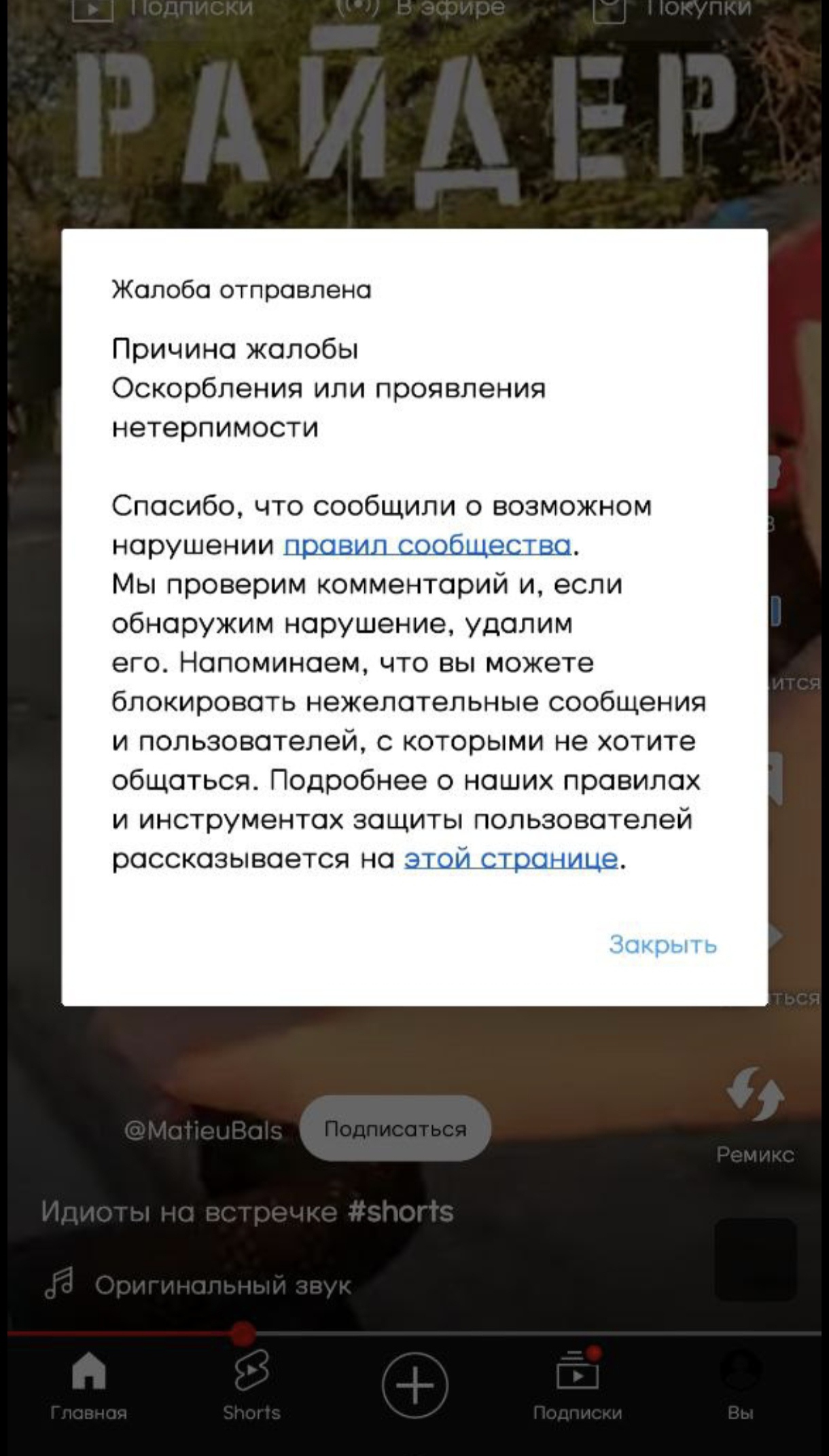The image size is (829, 1456).
Task: Tap the plus create button
Action: tap(414, 1385)
